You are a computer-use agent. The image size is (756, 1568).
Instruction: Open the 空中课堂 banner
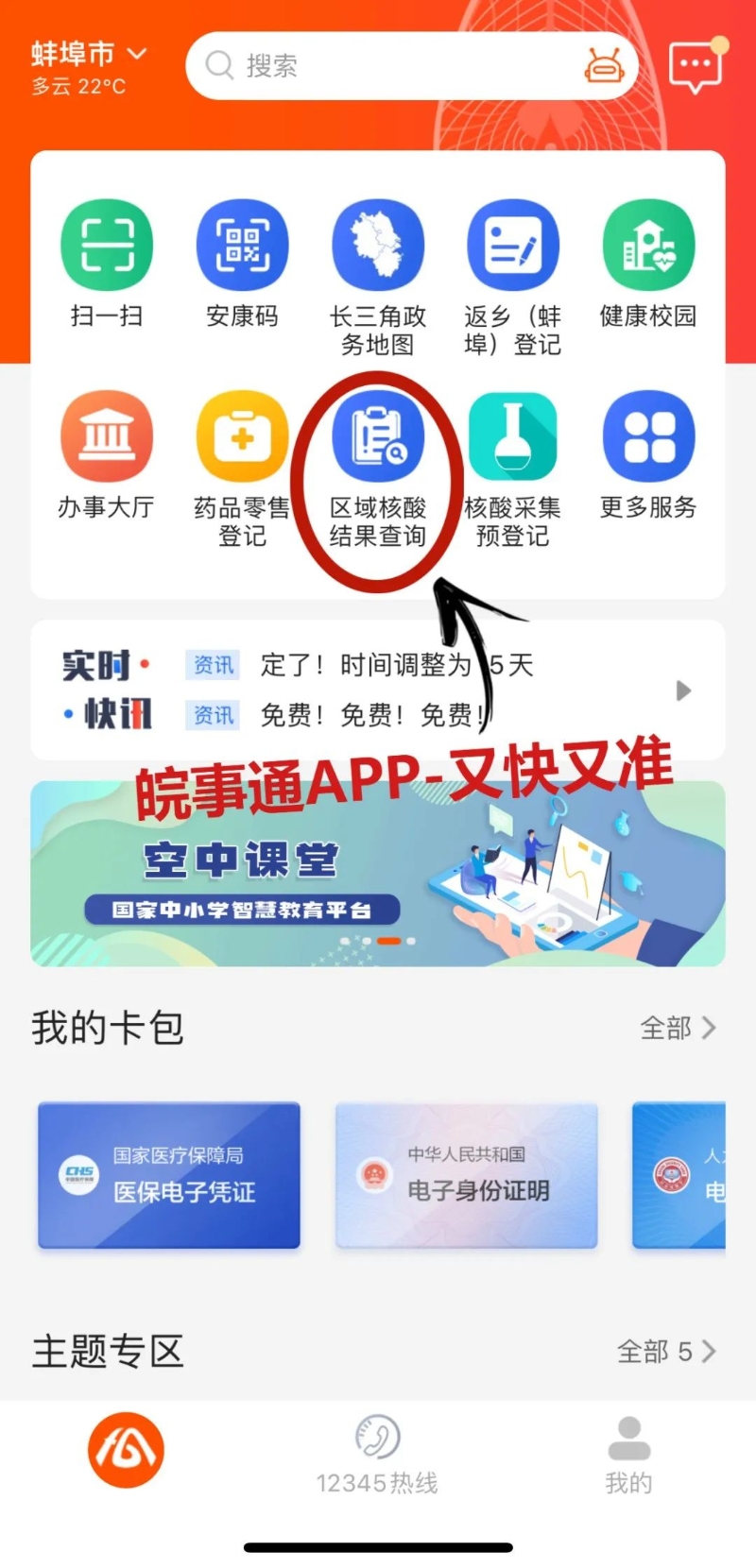[378, 874]
